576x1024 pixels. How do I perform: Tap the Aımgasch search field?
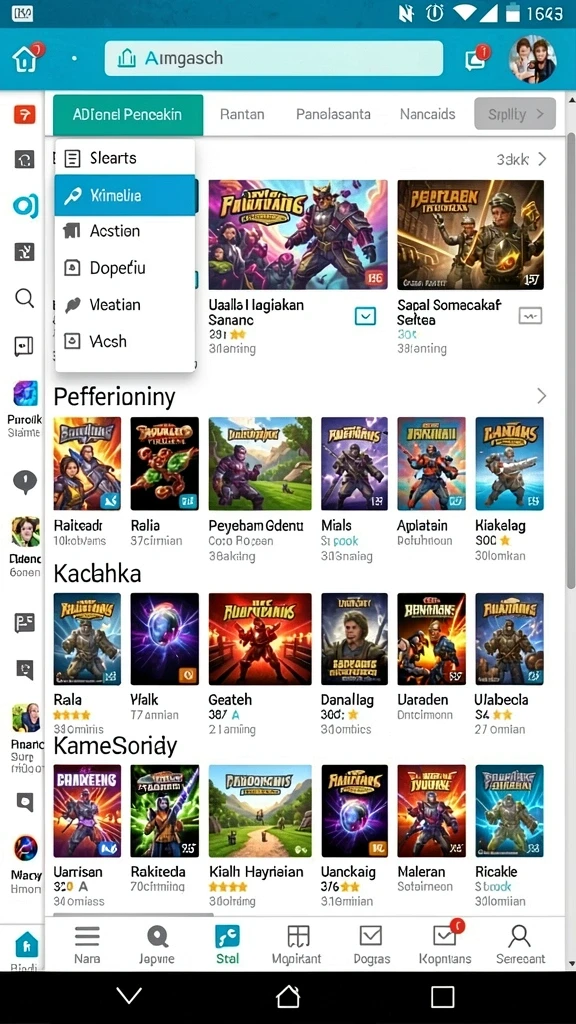(274, 58)
